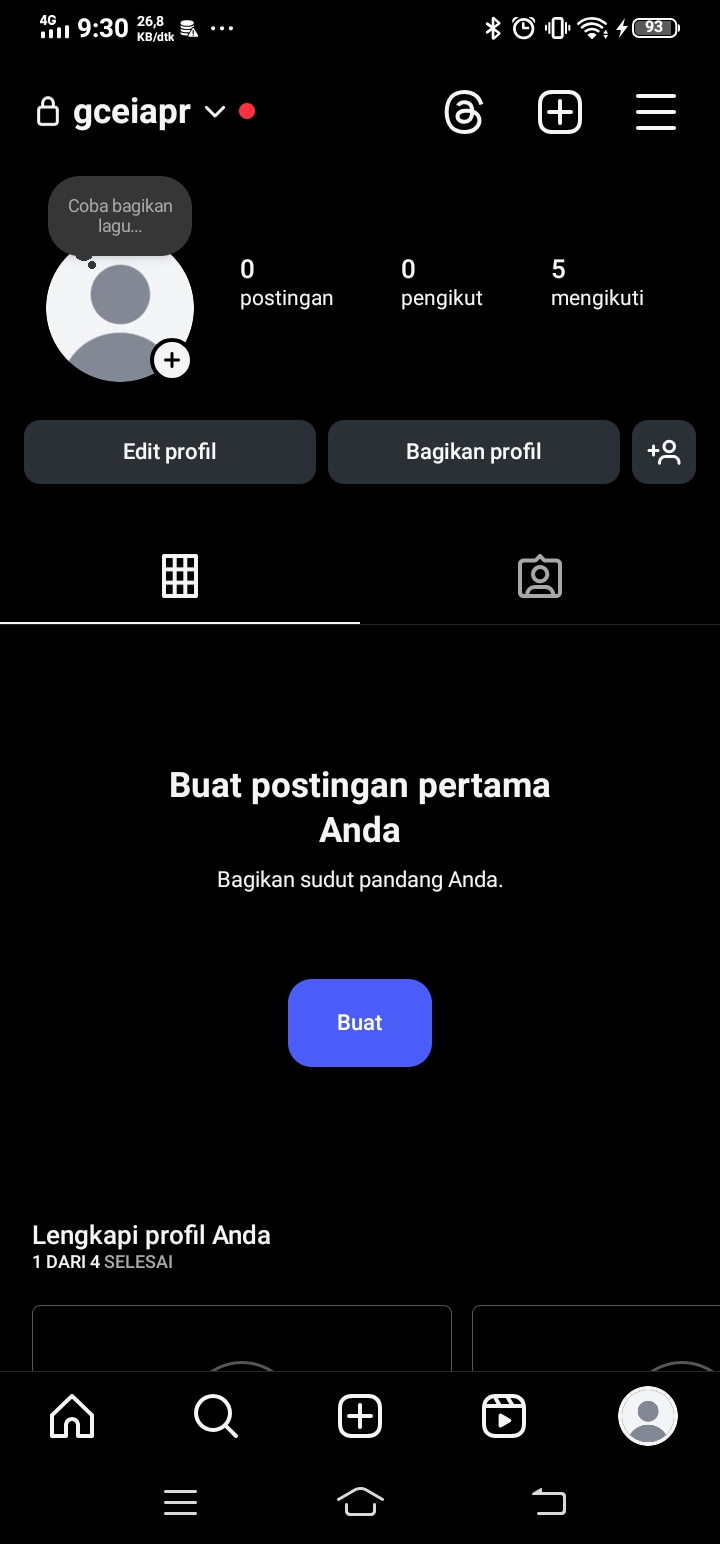Tap the new post tab in bottom navigation
The width and height of the screenshot is (720, 1544).
(x=360, y=1416)
